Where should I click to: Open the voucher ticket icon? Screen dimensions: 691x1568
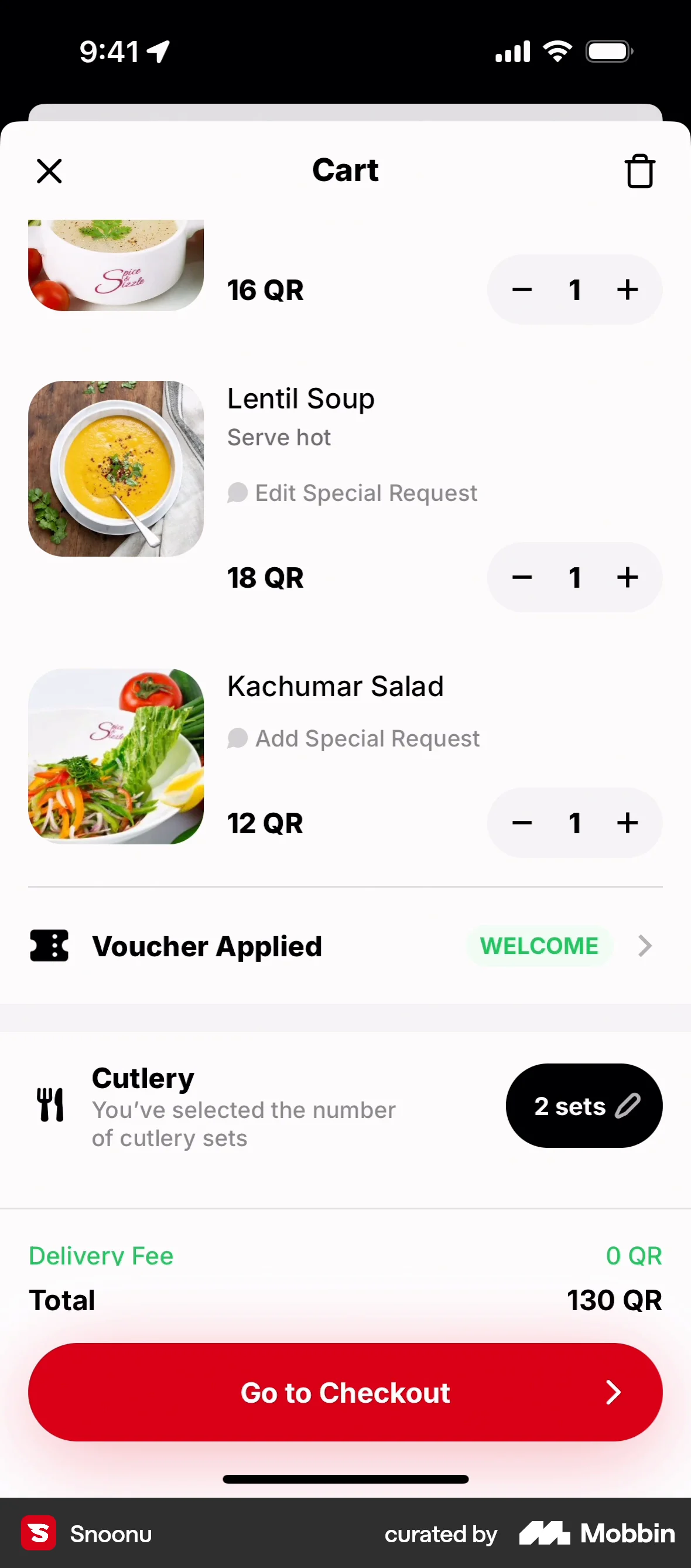pyautogui.click(x=49, y=945)
